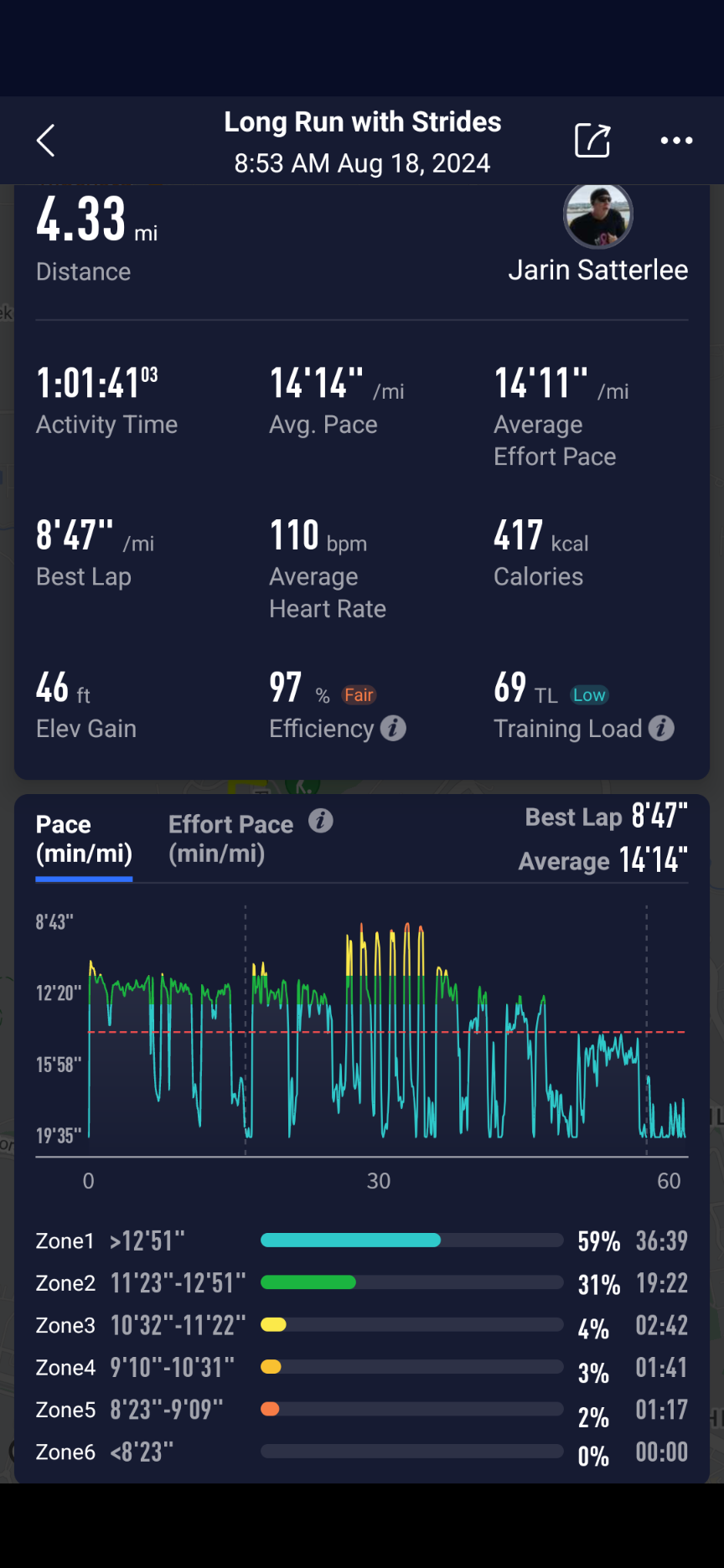Screen dimensions: 724x1568
Task: Switch to the Effort Pace tab
Action: [230, 838]
